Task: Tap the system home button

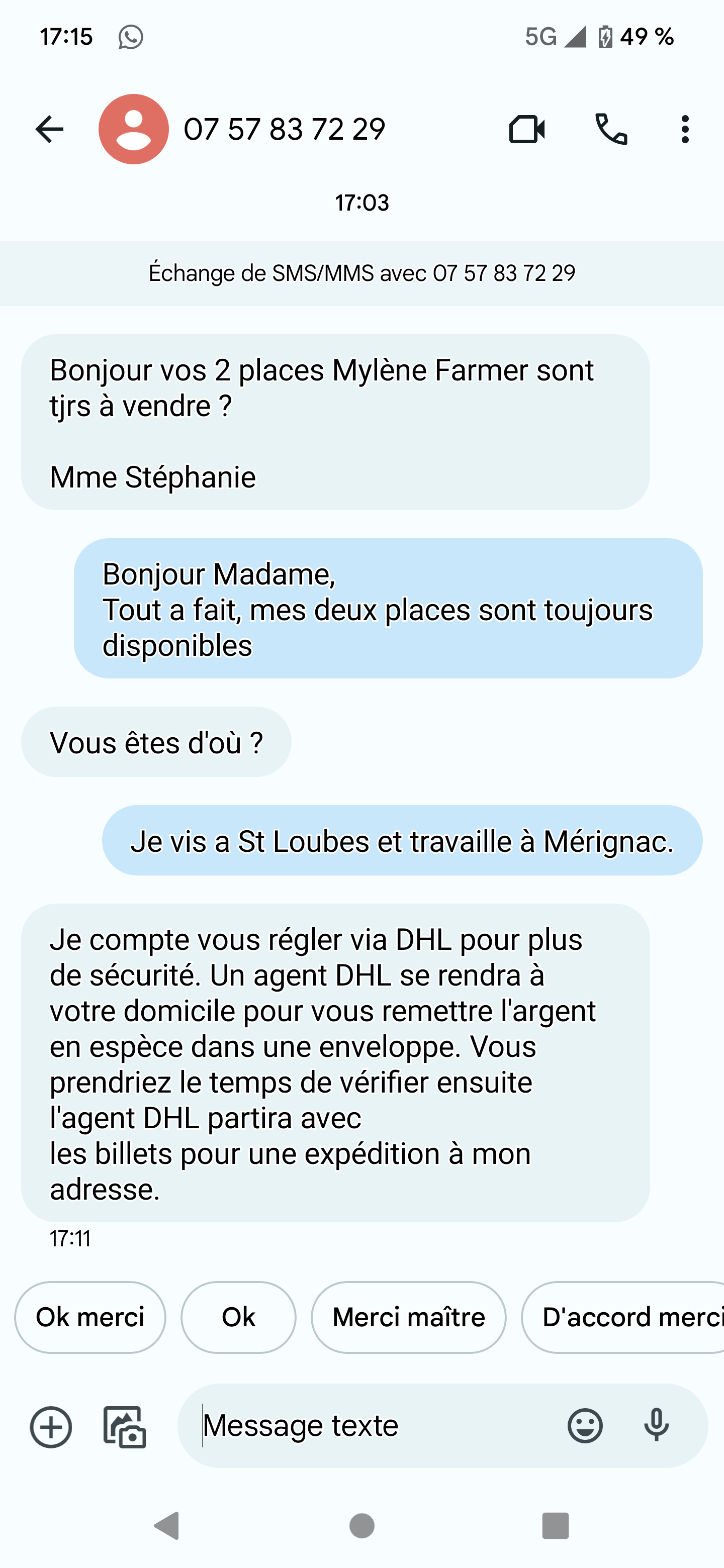Action: (361, 1526)
